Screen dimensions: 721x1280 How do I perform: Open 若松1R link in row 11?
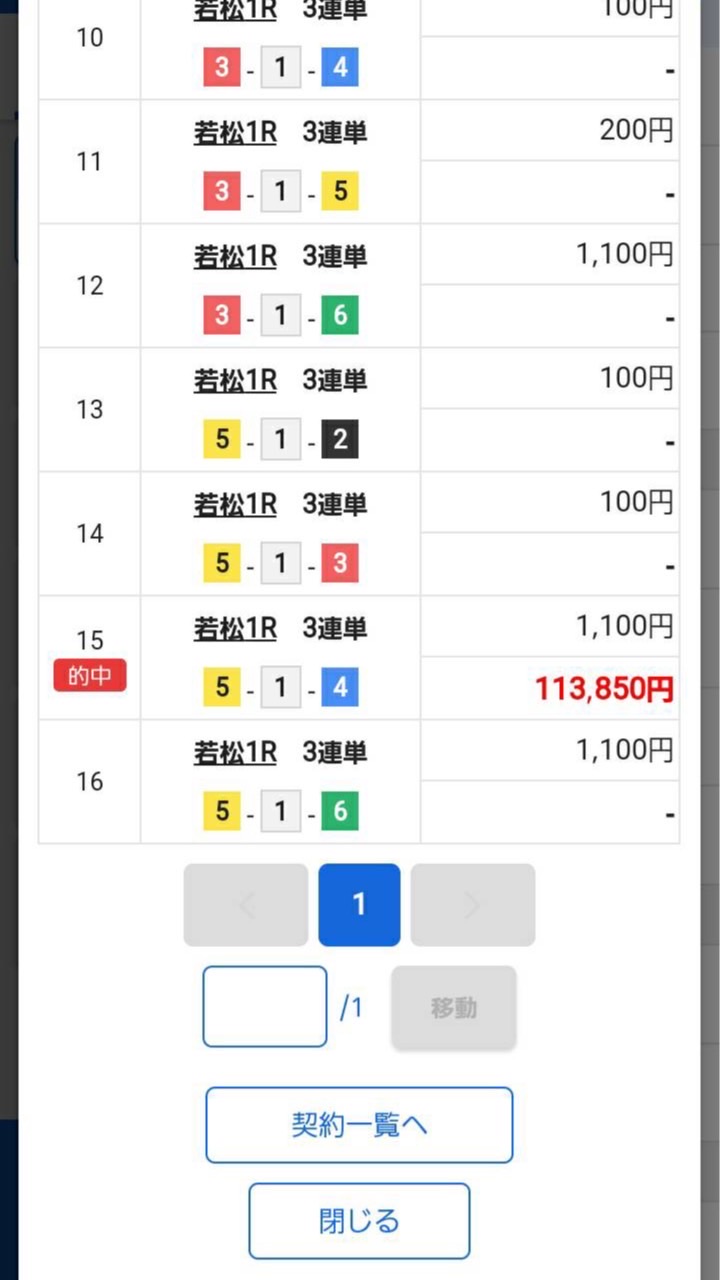point(235,132)
